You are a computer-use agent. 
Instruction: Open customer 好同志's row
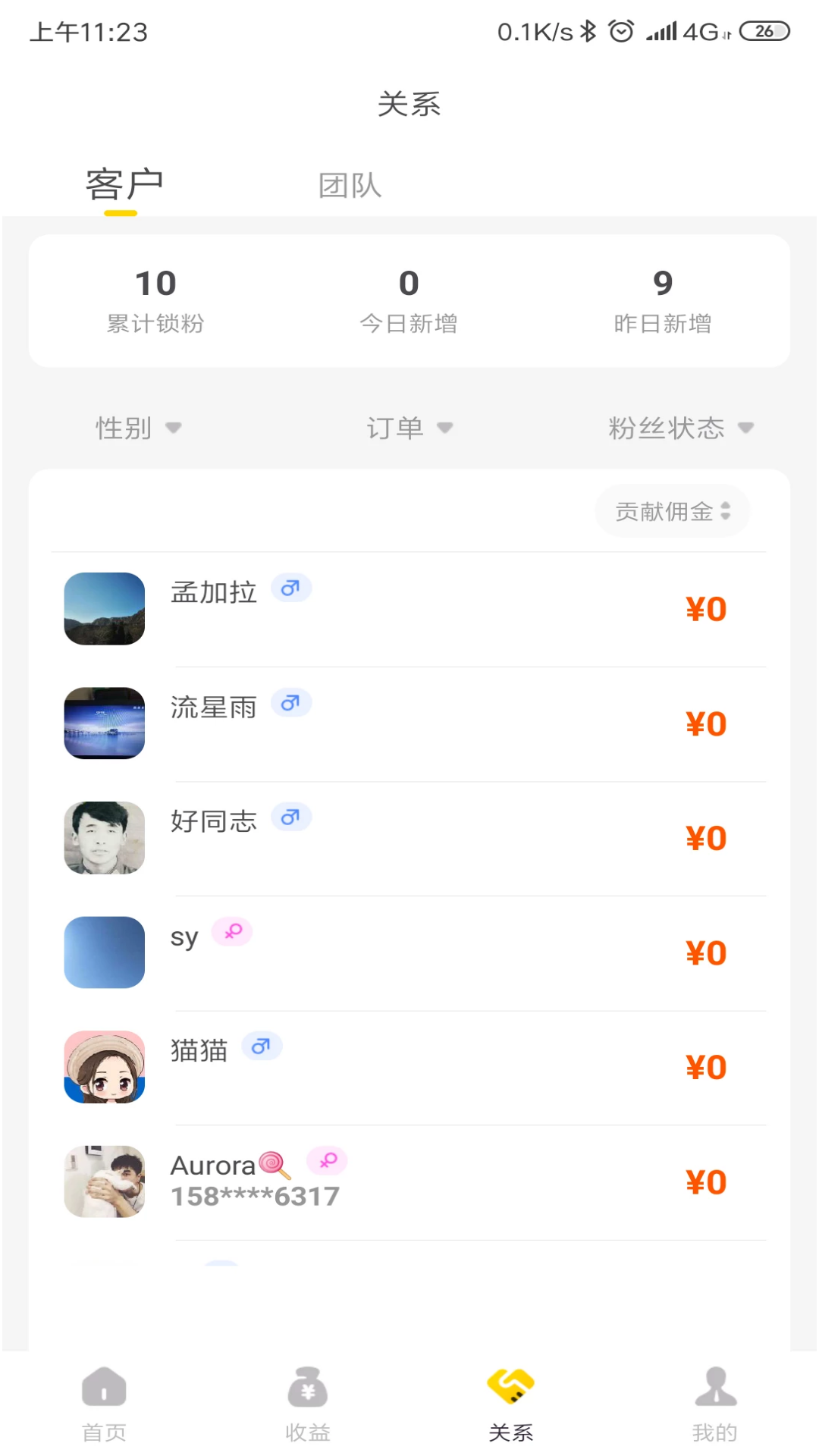[x=409, y=839]
